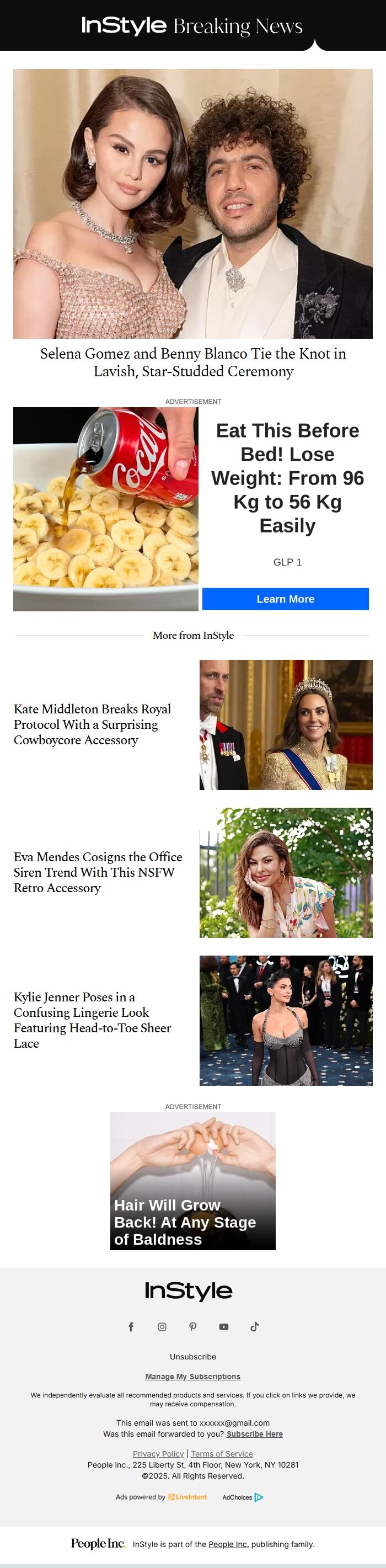Tap the Subscribe Here link
The width and height of the screenshot is (386, 1568).
click(x=255, y=1433)
